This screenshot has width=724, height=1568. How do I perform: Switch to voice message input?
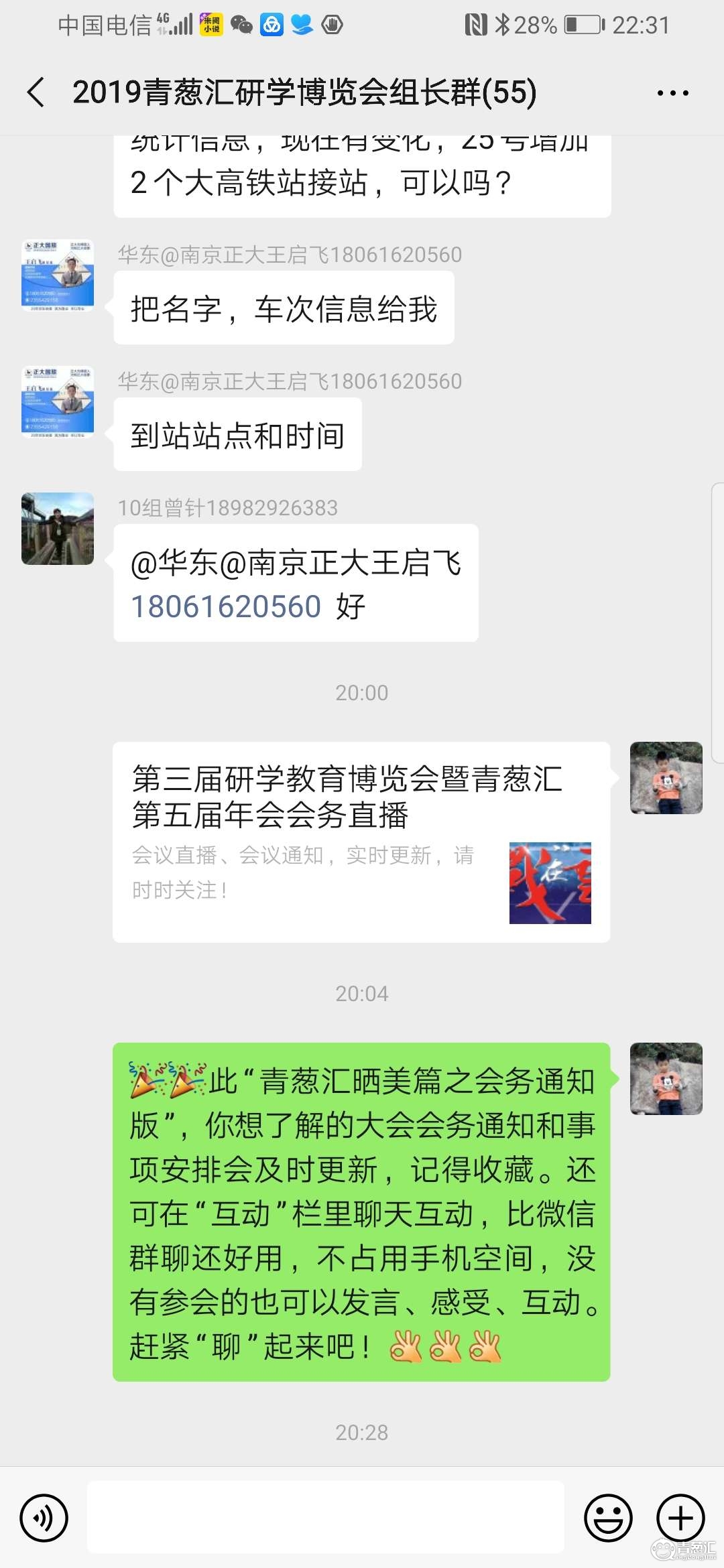44,1518
